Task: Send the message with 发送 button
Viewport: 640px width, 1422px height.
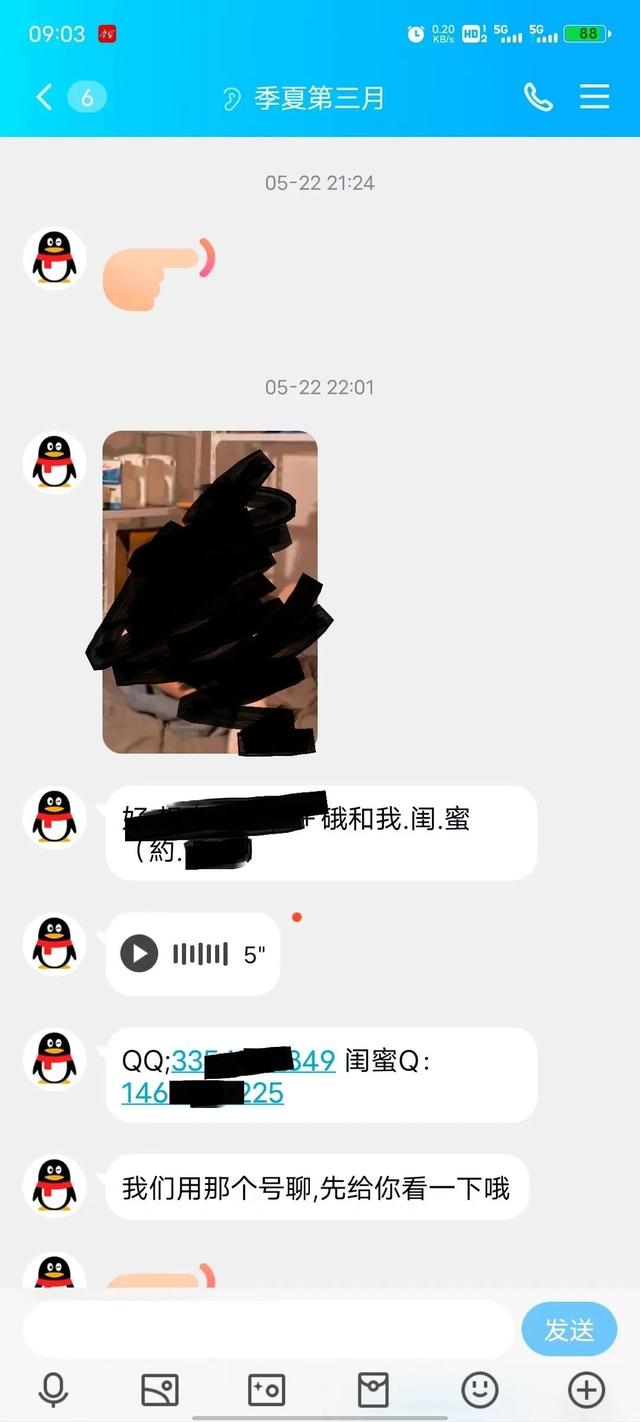Action: pos(569,1330)
